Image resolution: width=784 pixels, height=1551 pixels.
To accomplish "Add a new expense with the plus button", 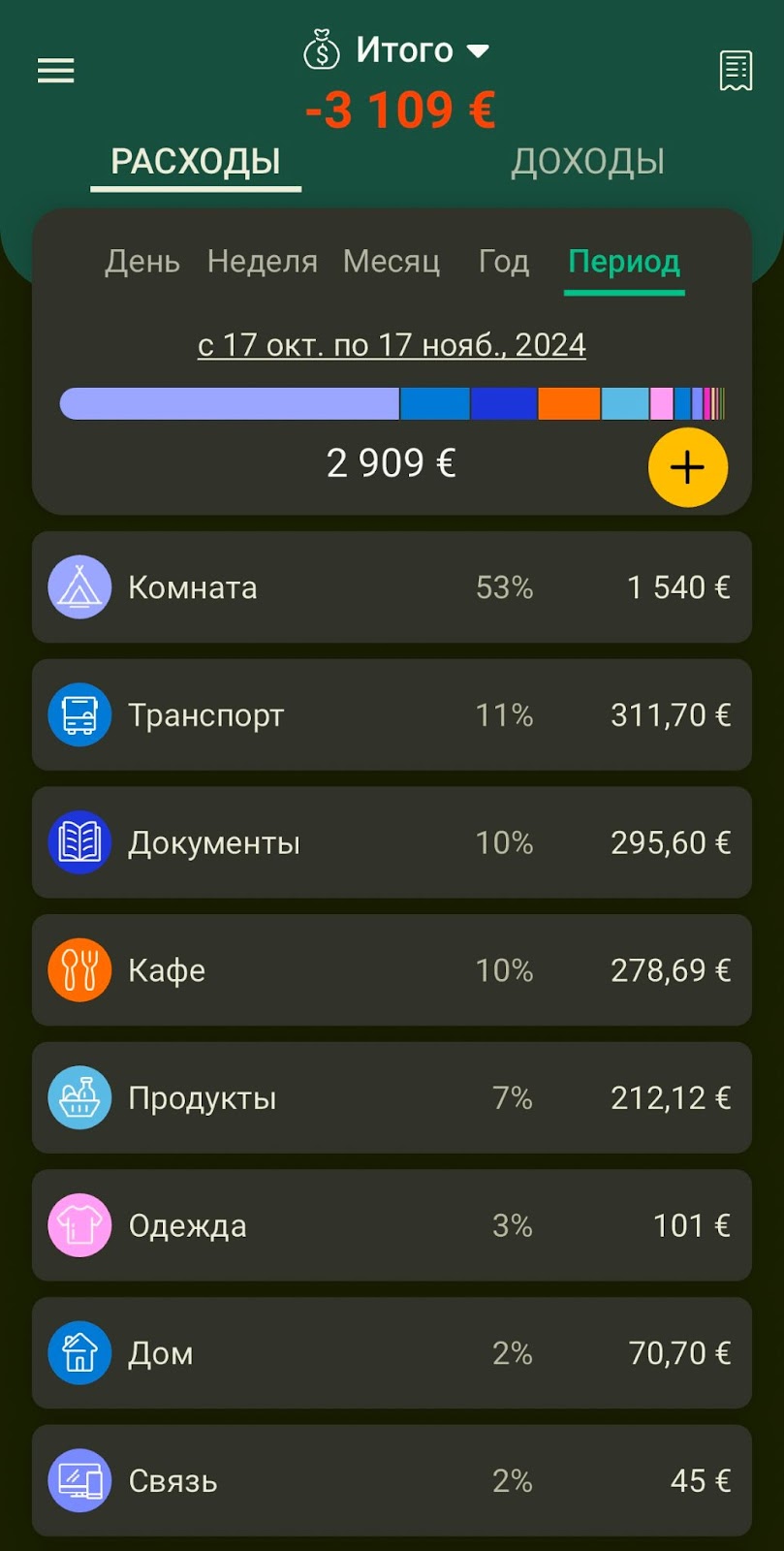I will 688,467.
